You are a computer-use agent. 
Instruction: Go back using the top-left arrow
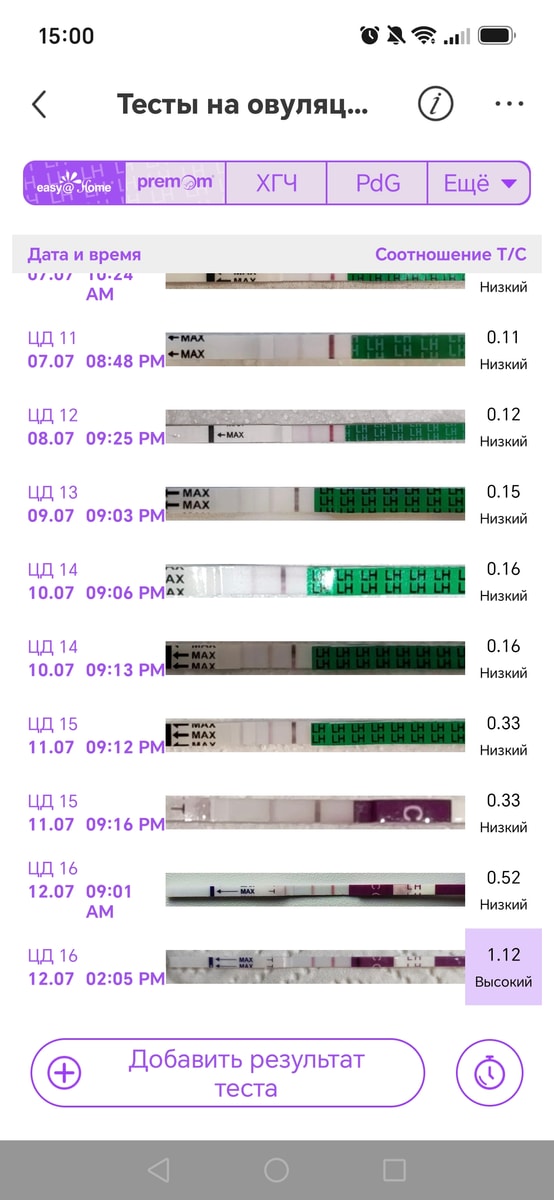40,104
